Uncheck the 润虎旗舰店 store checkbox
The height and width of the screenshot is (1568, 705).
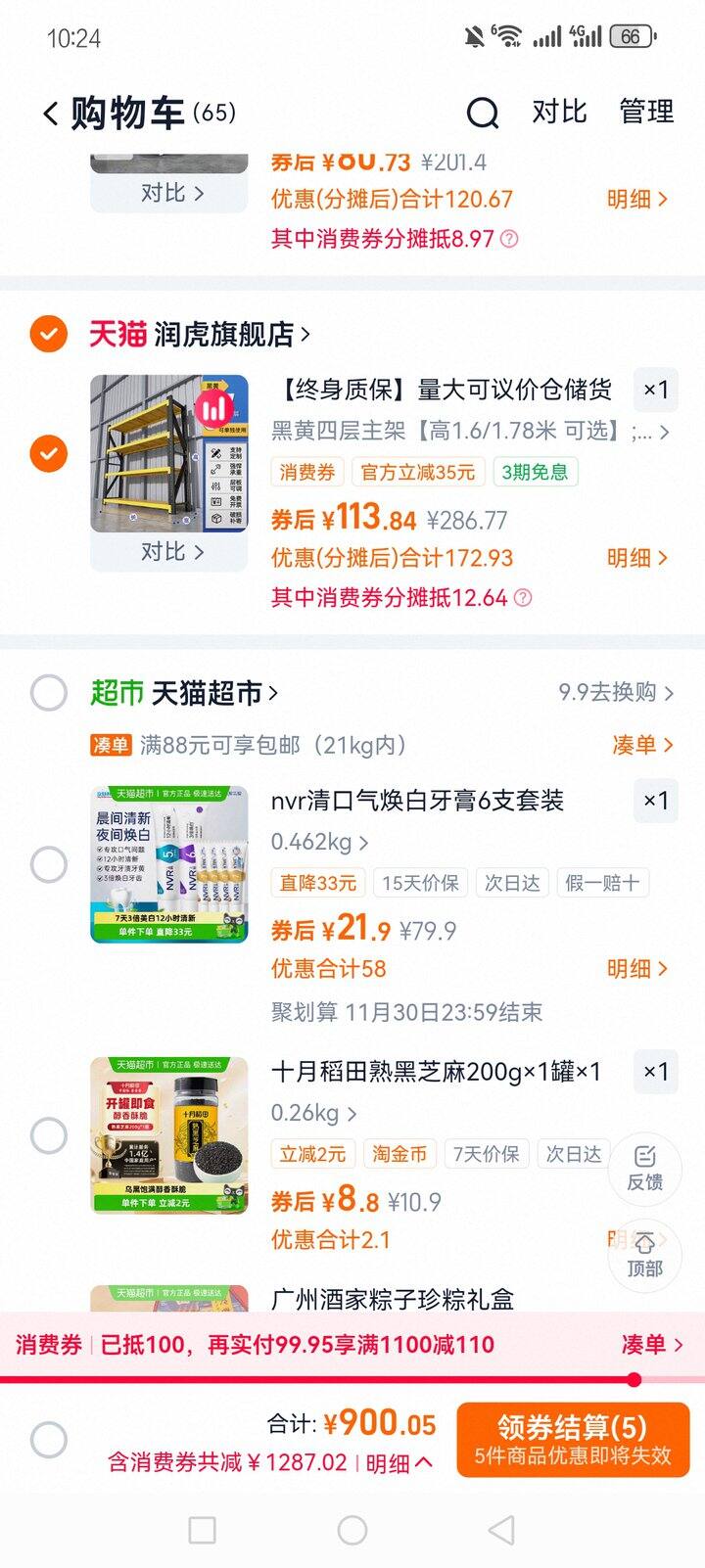(48, 335)
